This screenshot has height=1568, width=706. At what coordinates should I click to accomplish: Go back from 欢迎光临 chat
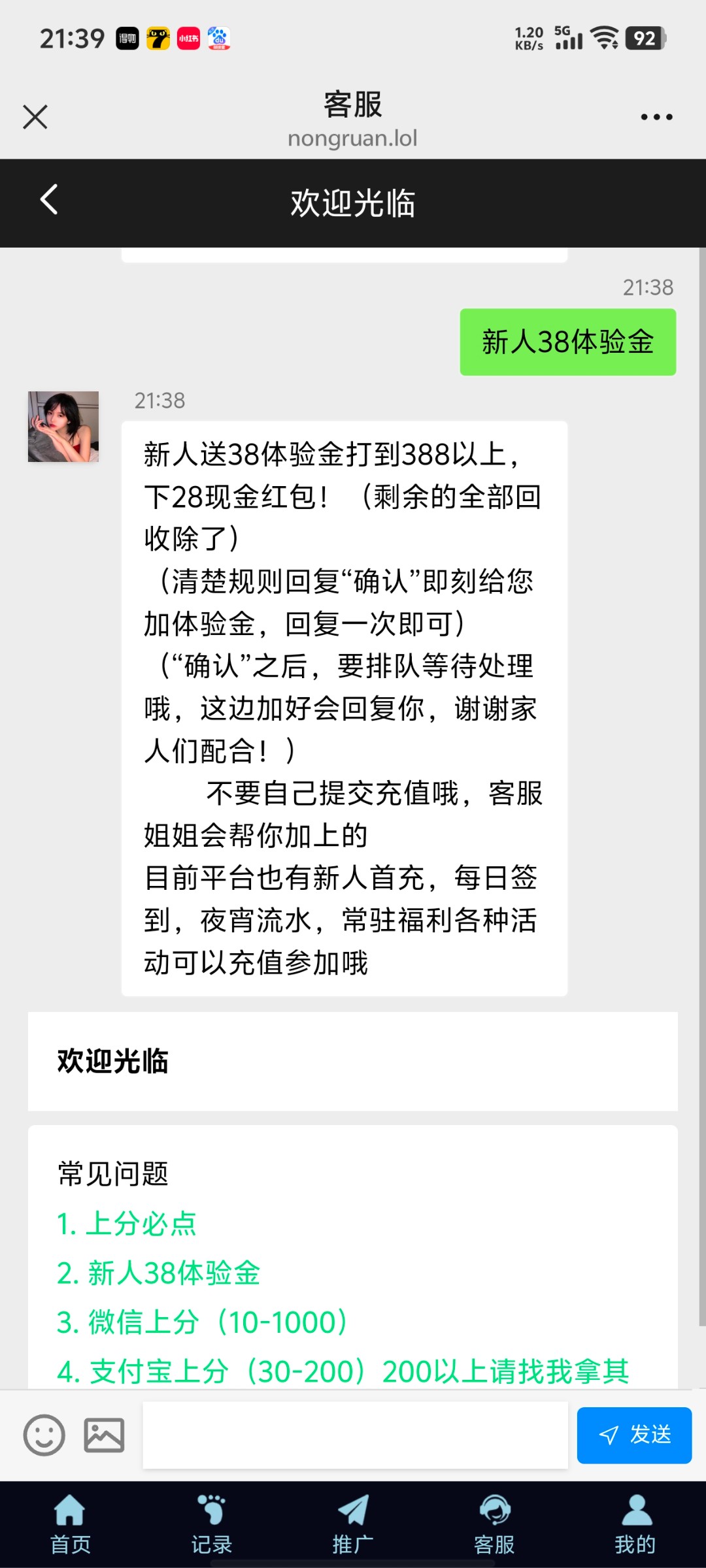[49, 199]
